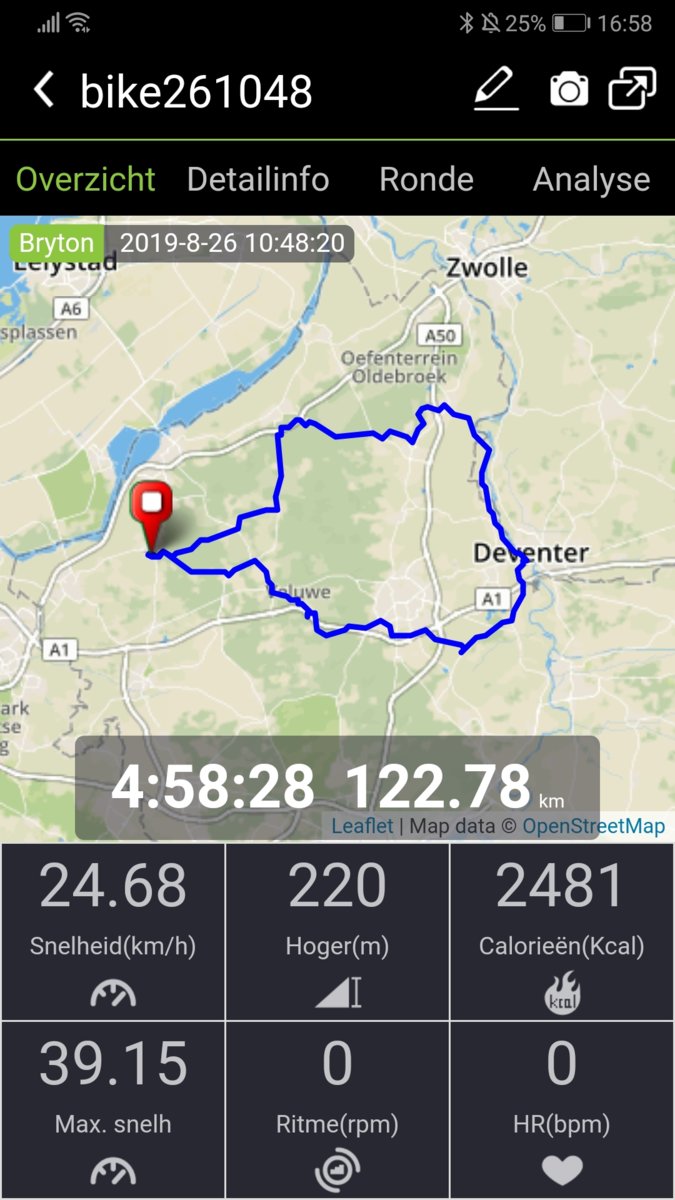Edit the activity name with pencil icon
The image size is (675, 1200).
[496, 90]
